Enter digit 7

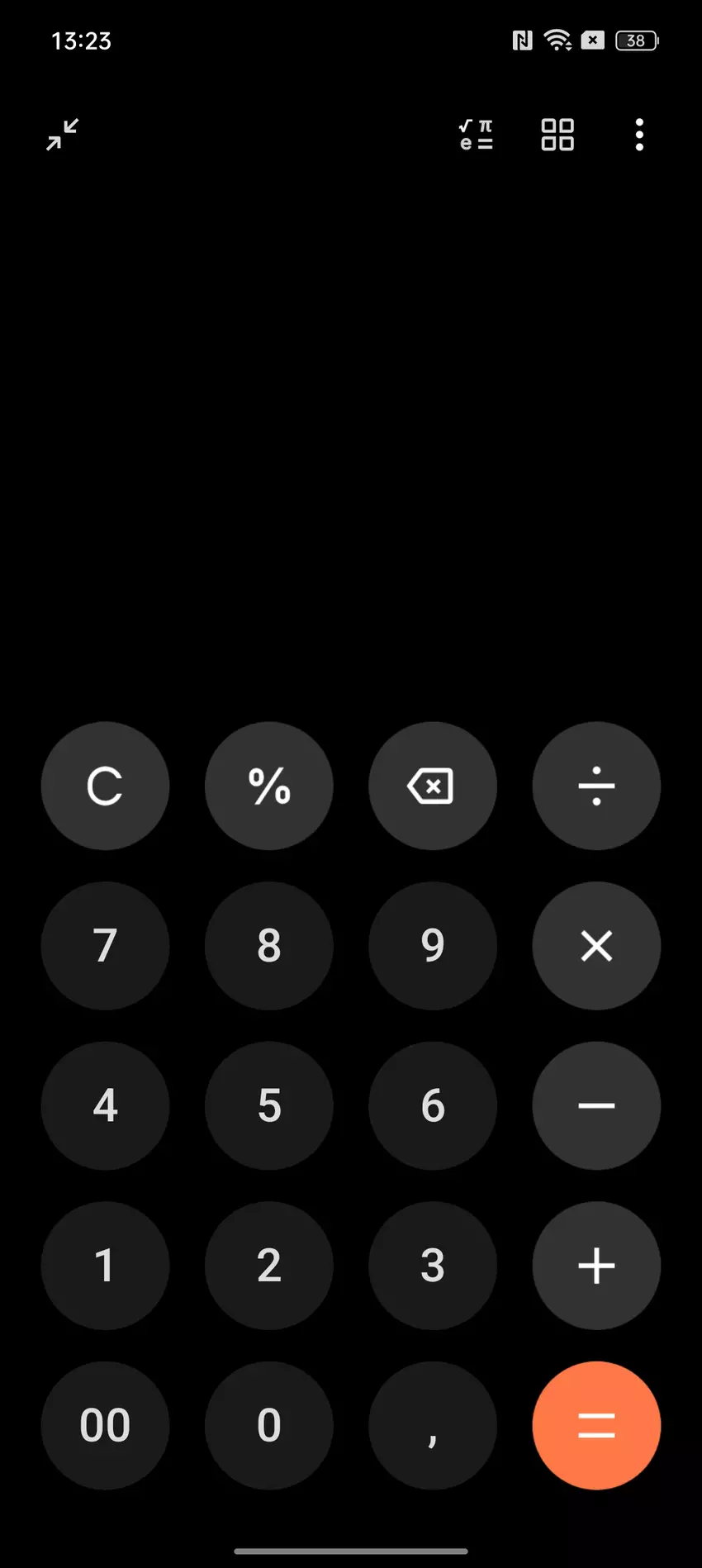pyautogui.click(x=105, y=946)
